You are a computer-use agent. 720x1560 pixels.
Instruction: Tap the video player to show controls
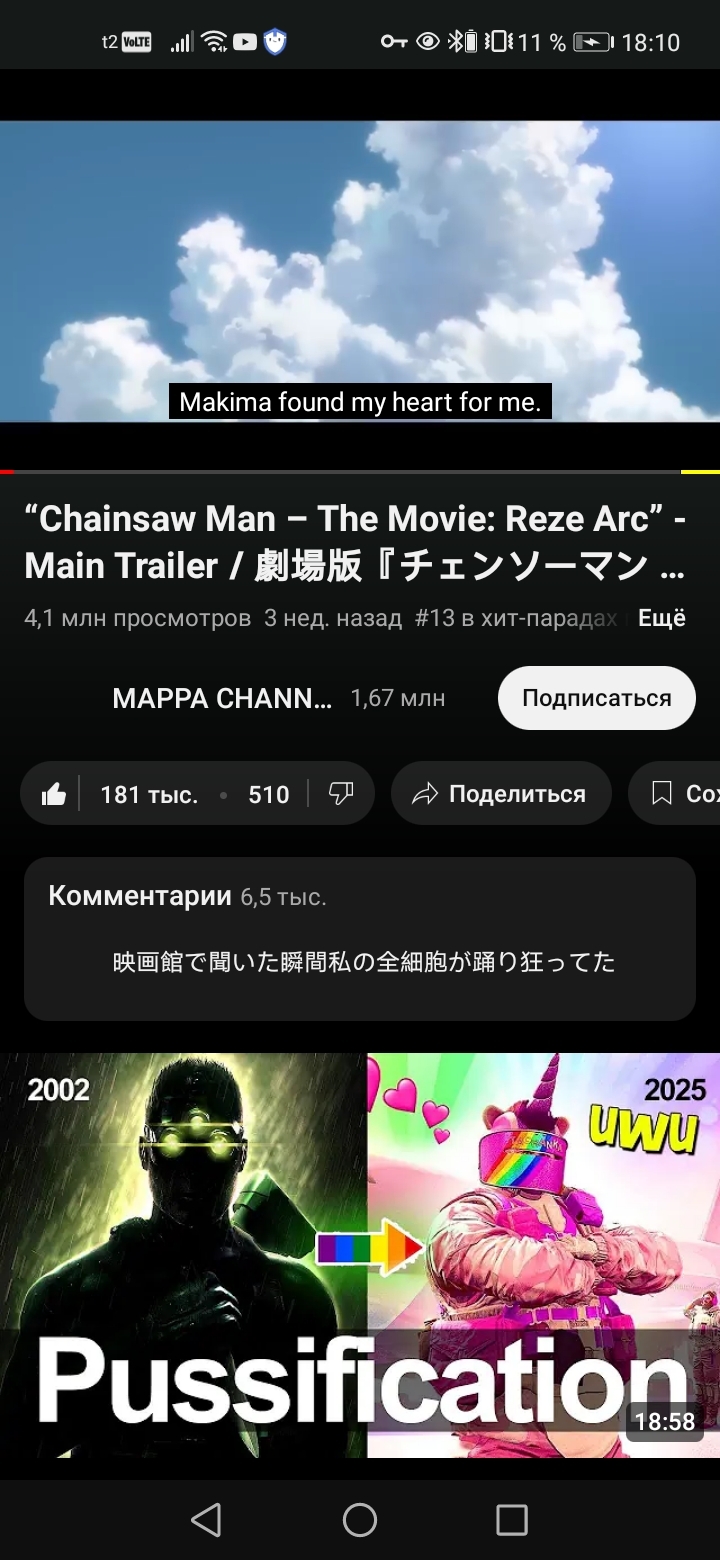click(x=360, y=270)
